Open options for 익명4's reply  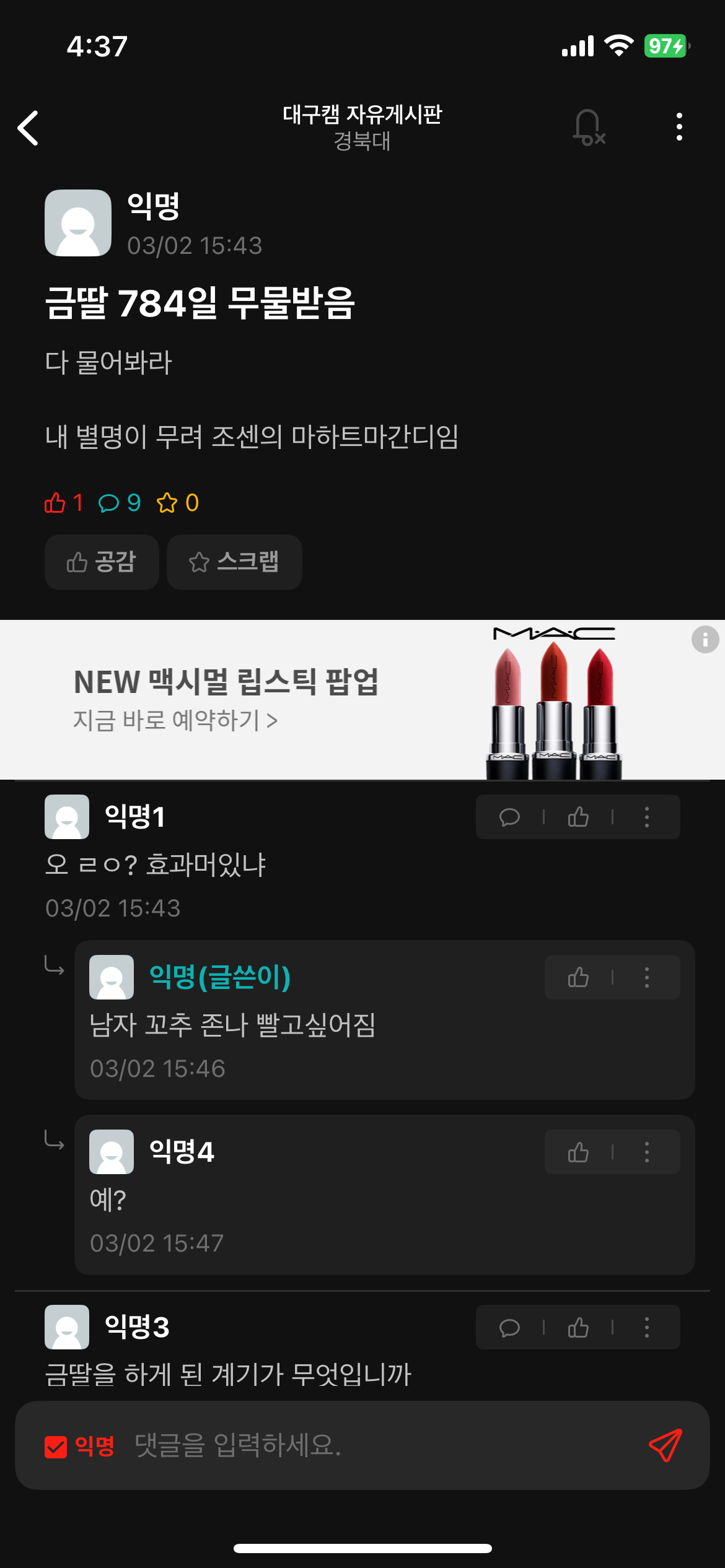click(x=647, y=1152)
